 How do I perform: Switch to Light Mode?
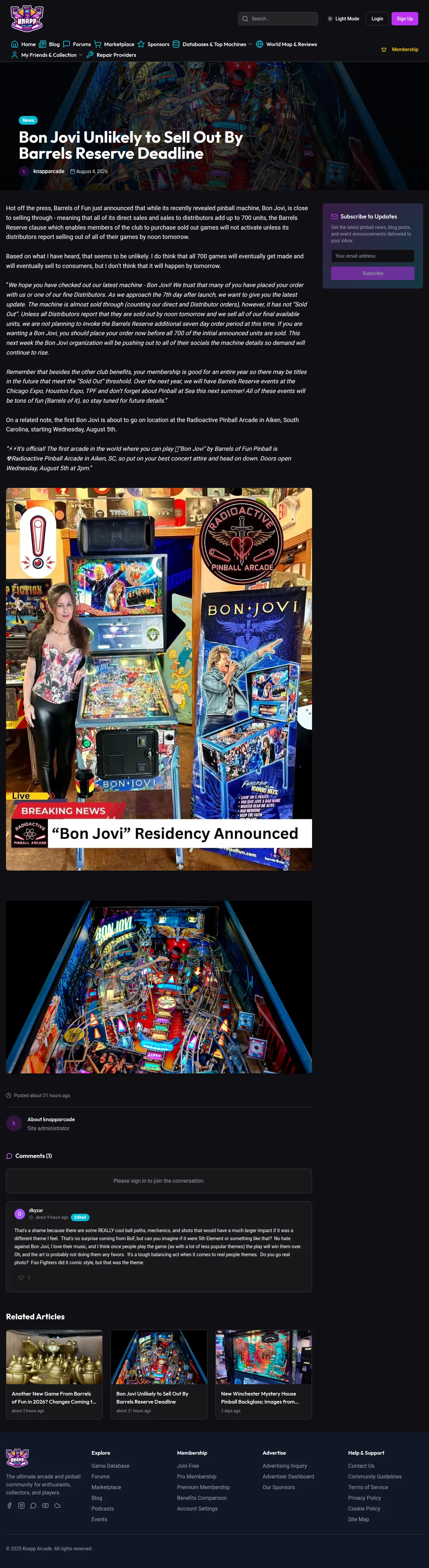point(343,19)
